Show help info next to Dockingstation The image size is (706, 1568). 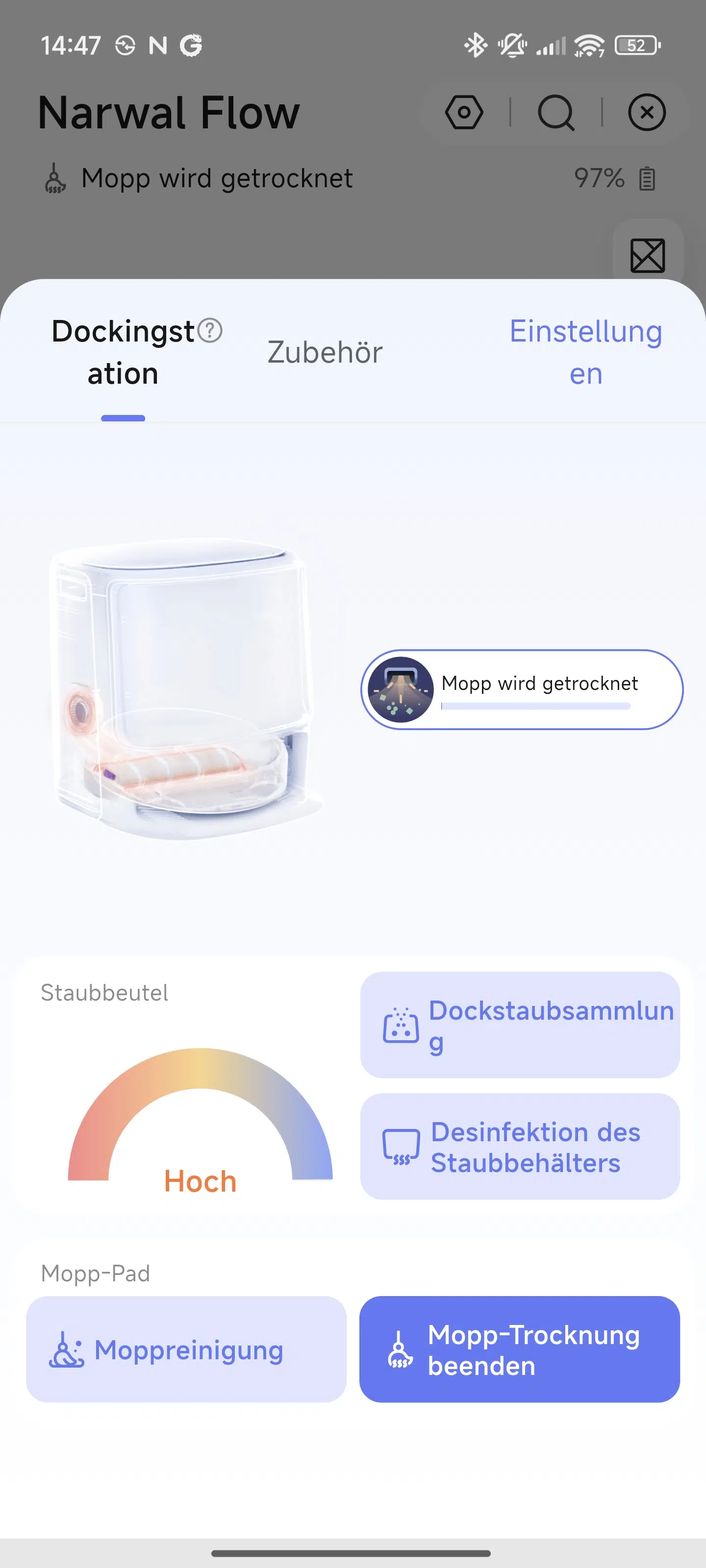210,331
